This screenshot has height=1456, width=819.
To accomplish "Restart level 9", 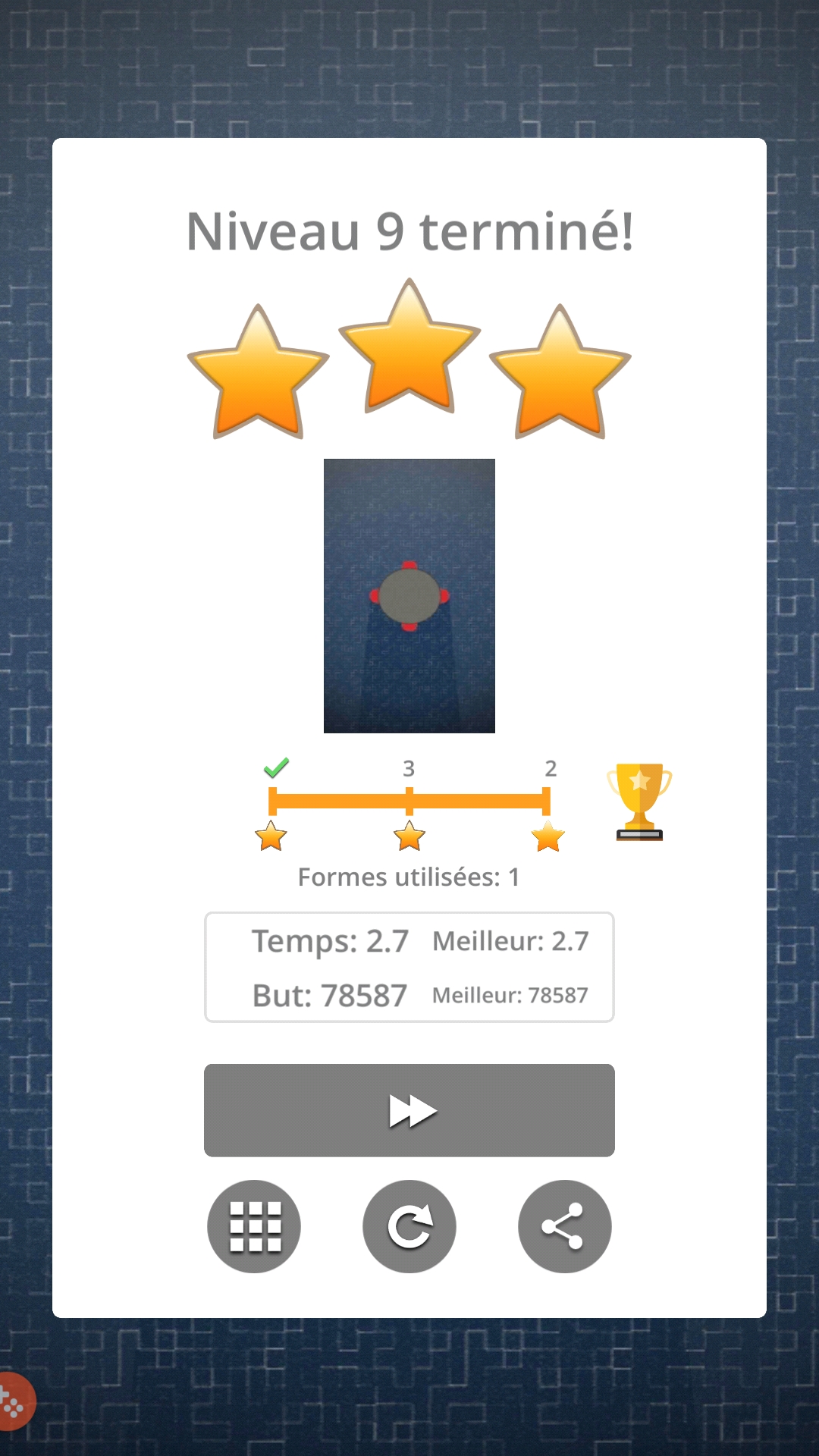I will click(409, 1226).
